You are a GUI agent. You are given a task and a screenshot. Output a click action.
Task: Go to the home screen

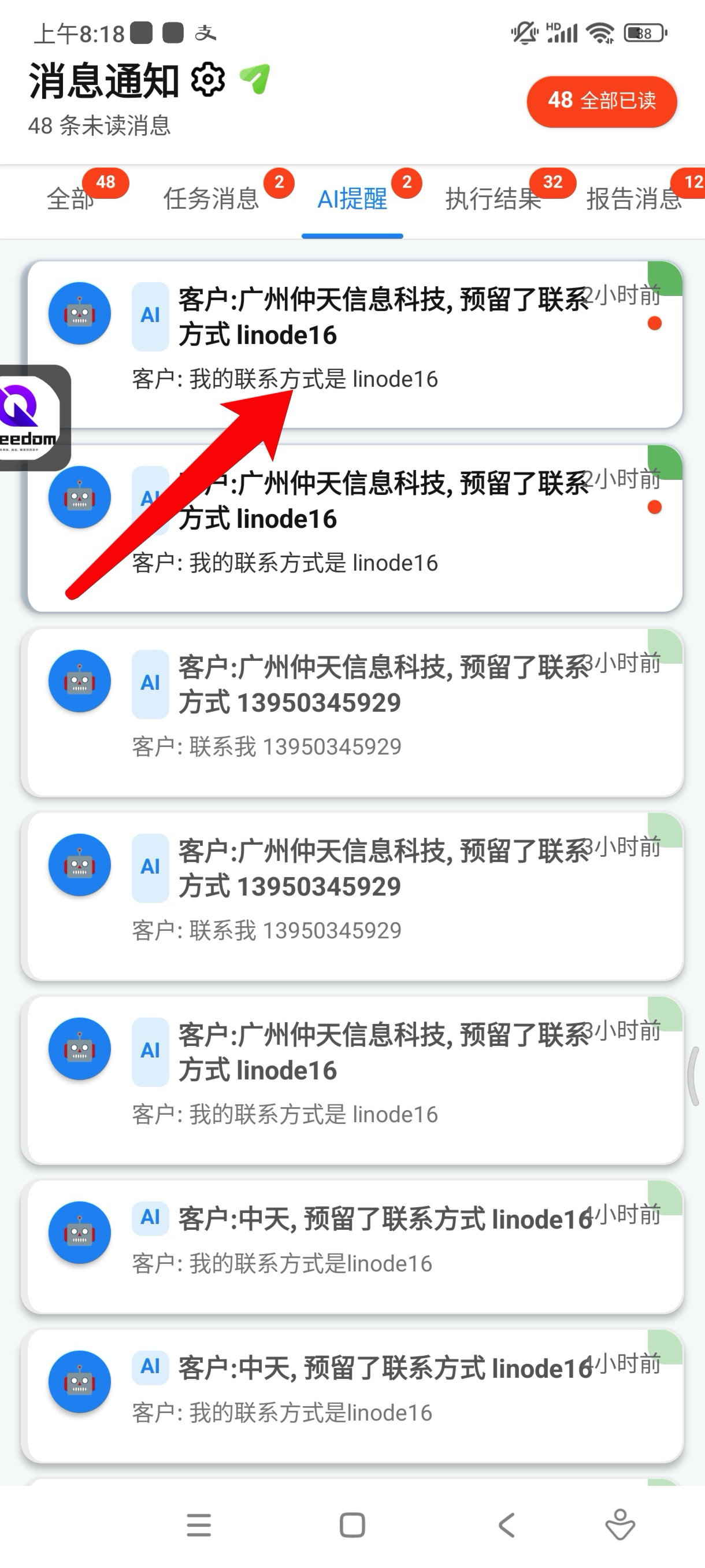(352, 1525)
